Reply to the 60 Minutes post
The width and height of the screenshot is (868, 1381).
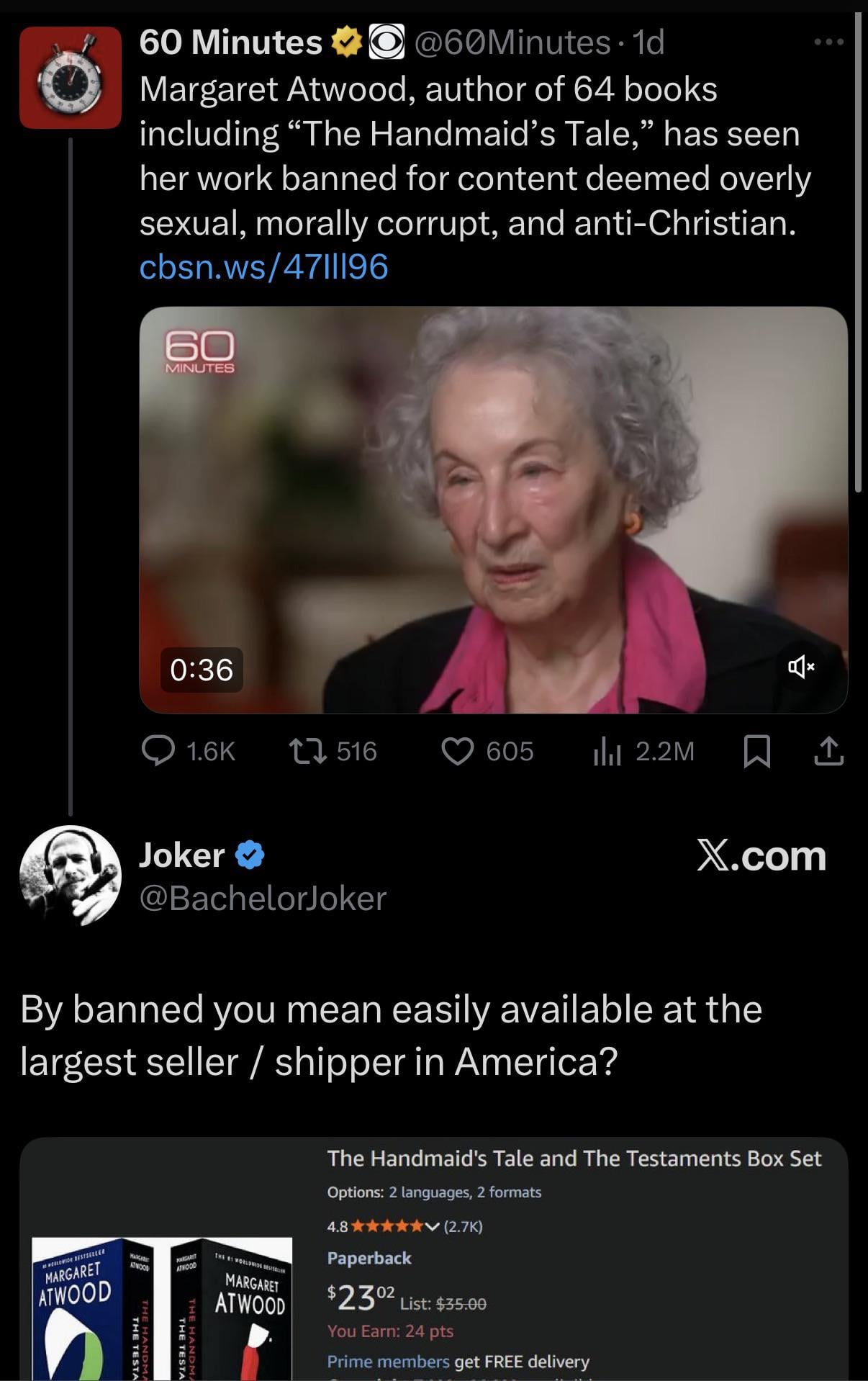click(158, 751)
